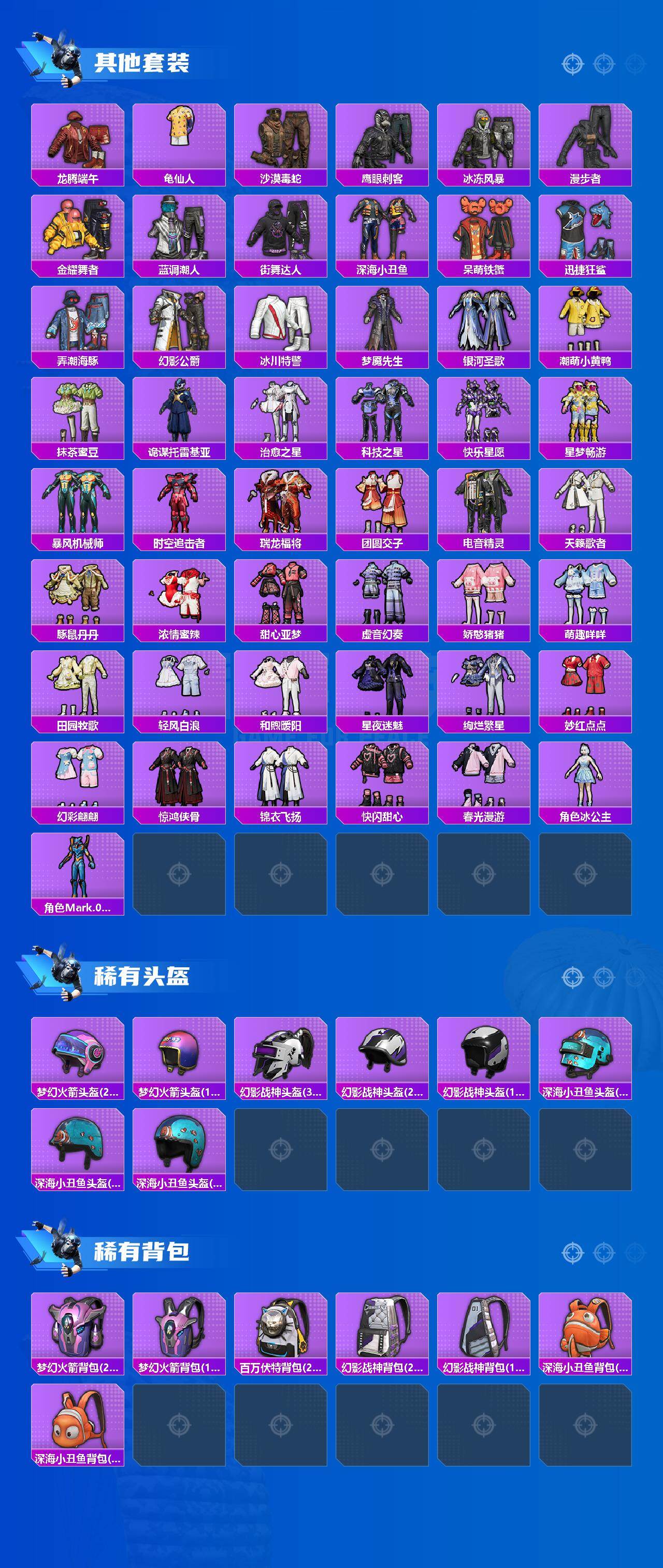View the 深海小丑鱼 outfit
663x1568 pixels.
click(382, 236)
